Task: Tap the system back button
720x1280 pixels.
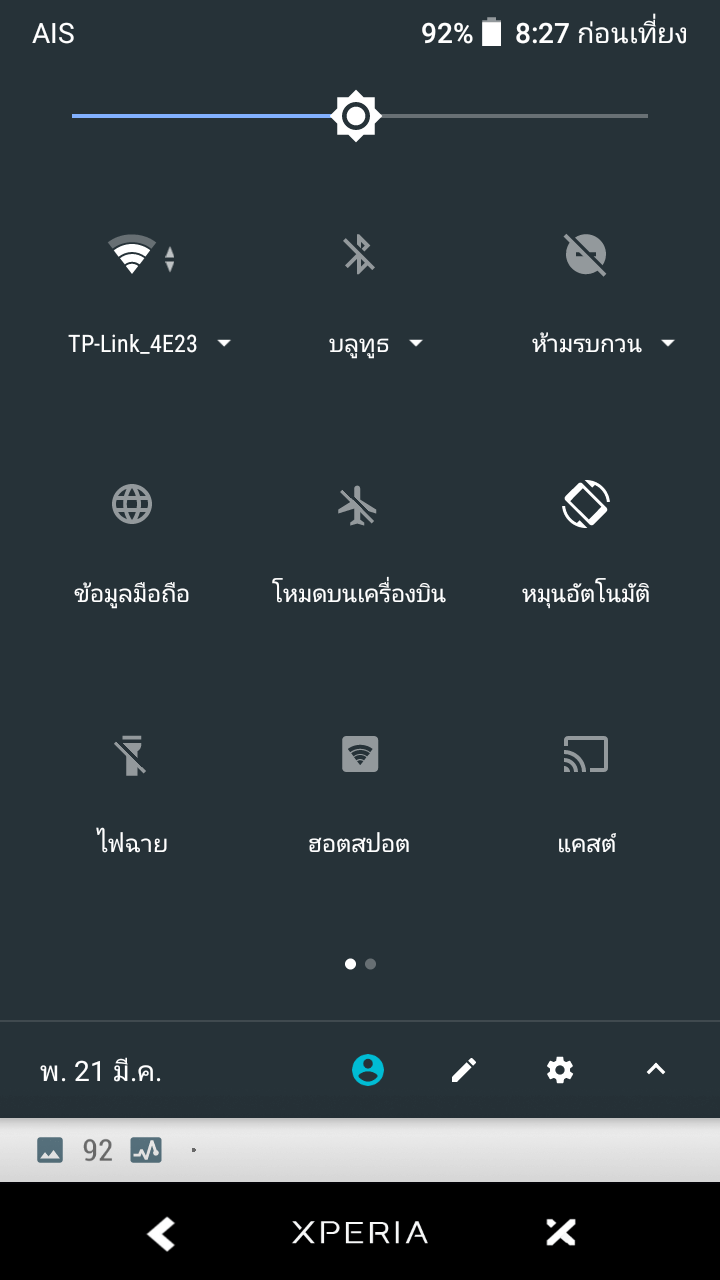Action: pos(162,1233)
